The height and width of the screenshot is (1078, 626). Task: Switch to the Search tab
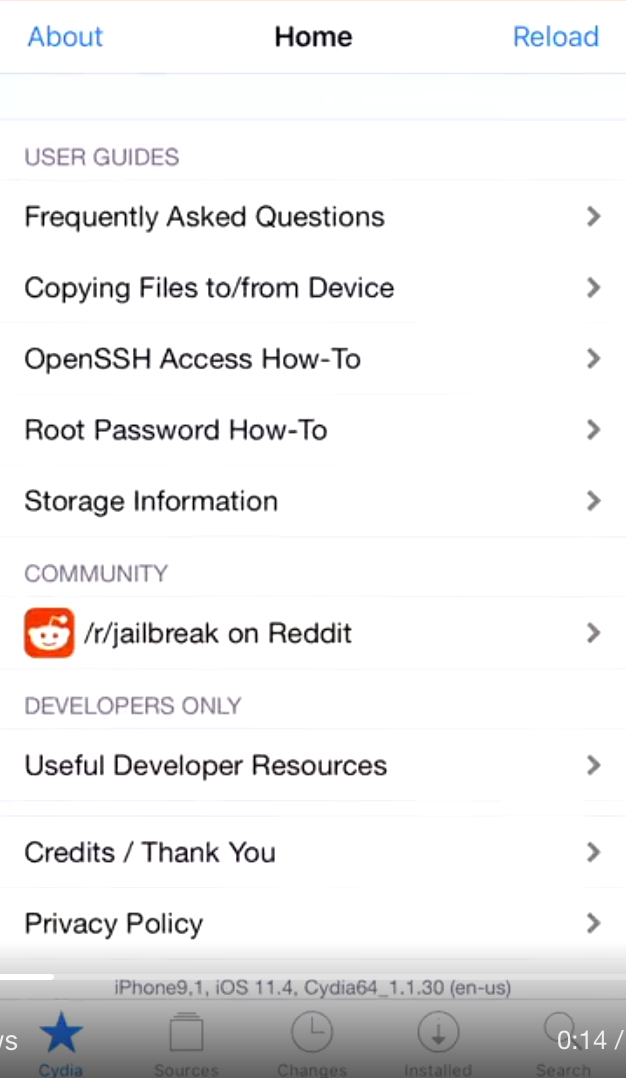pos(563,1044)
